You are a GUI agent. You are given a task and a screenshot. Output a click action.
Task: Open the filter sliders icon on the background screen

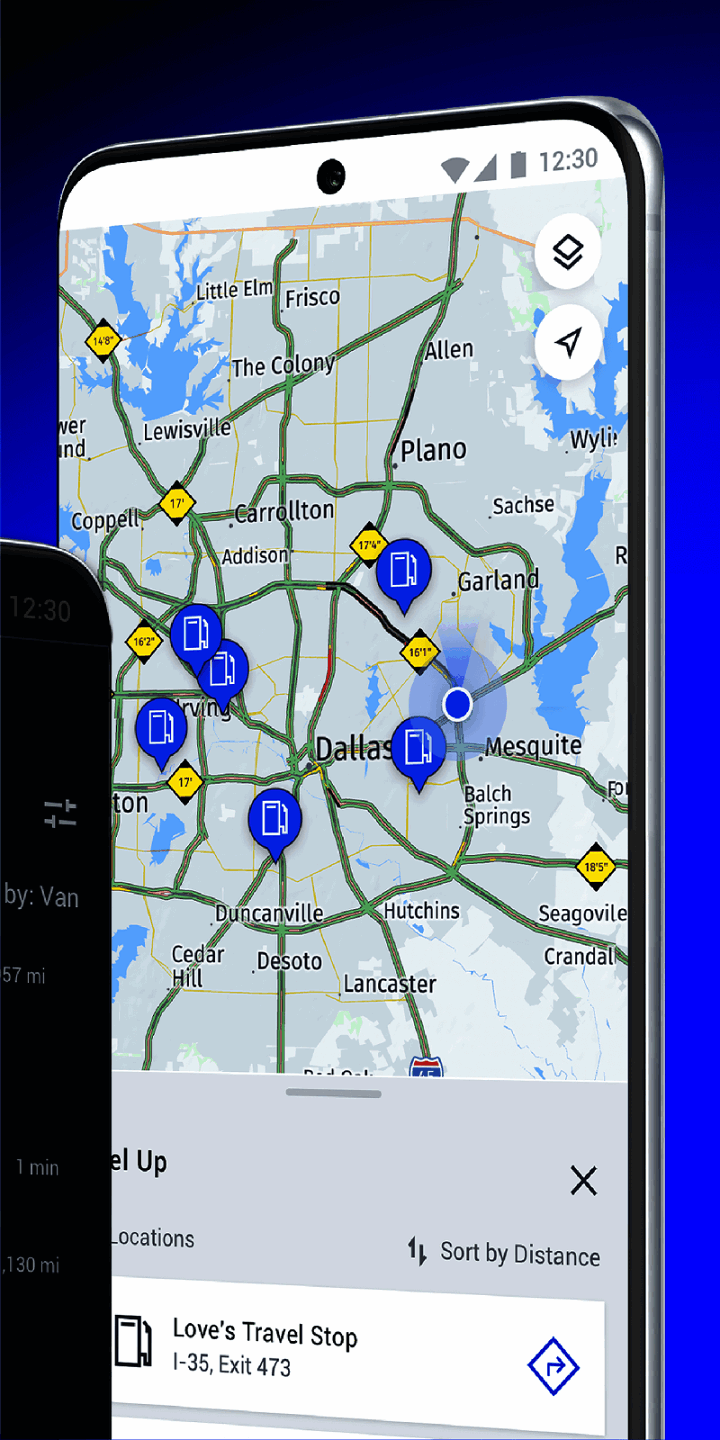(60, 813)
